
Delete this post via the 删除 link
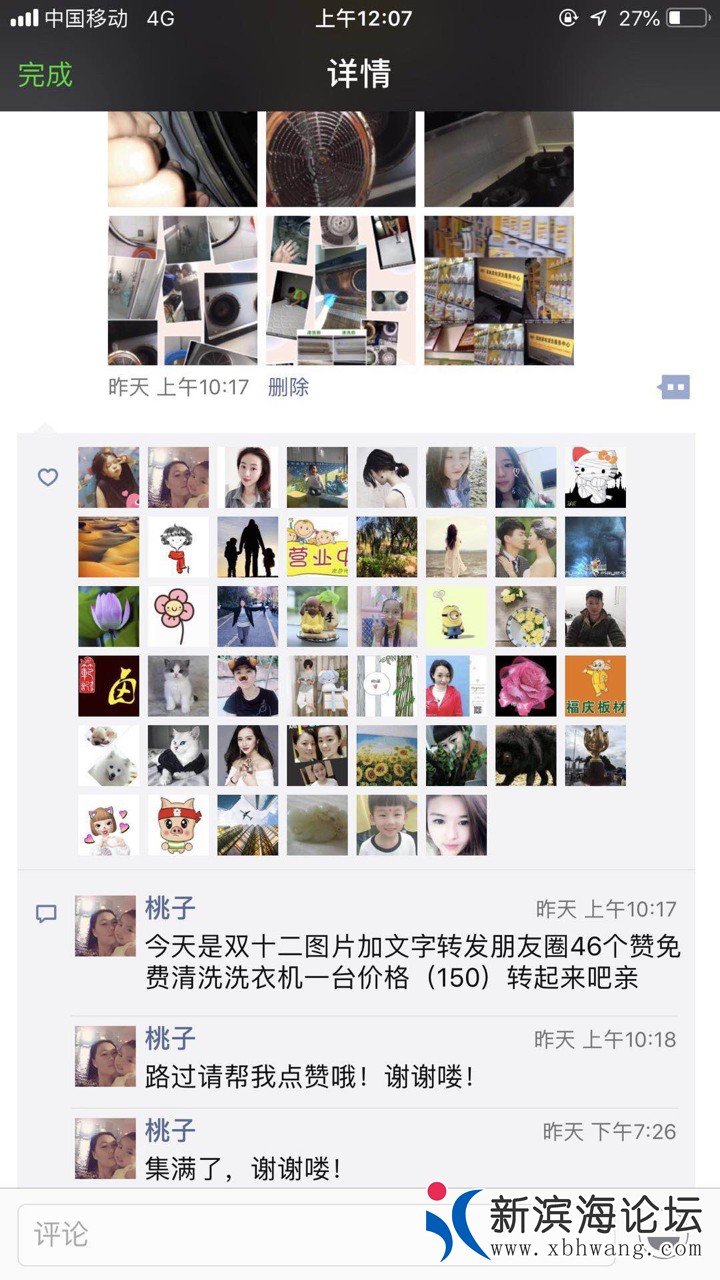[288, 387]
